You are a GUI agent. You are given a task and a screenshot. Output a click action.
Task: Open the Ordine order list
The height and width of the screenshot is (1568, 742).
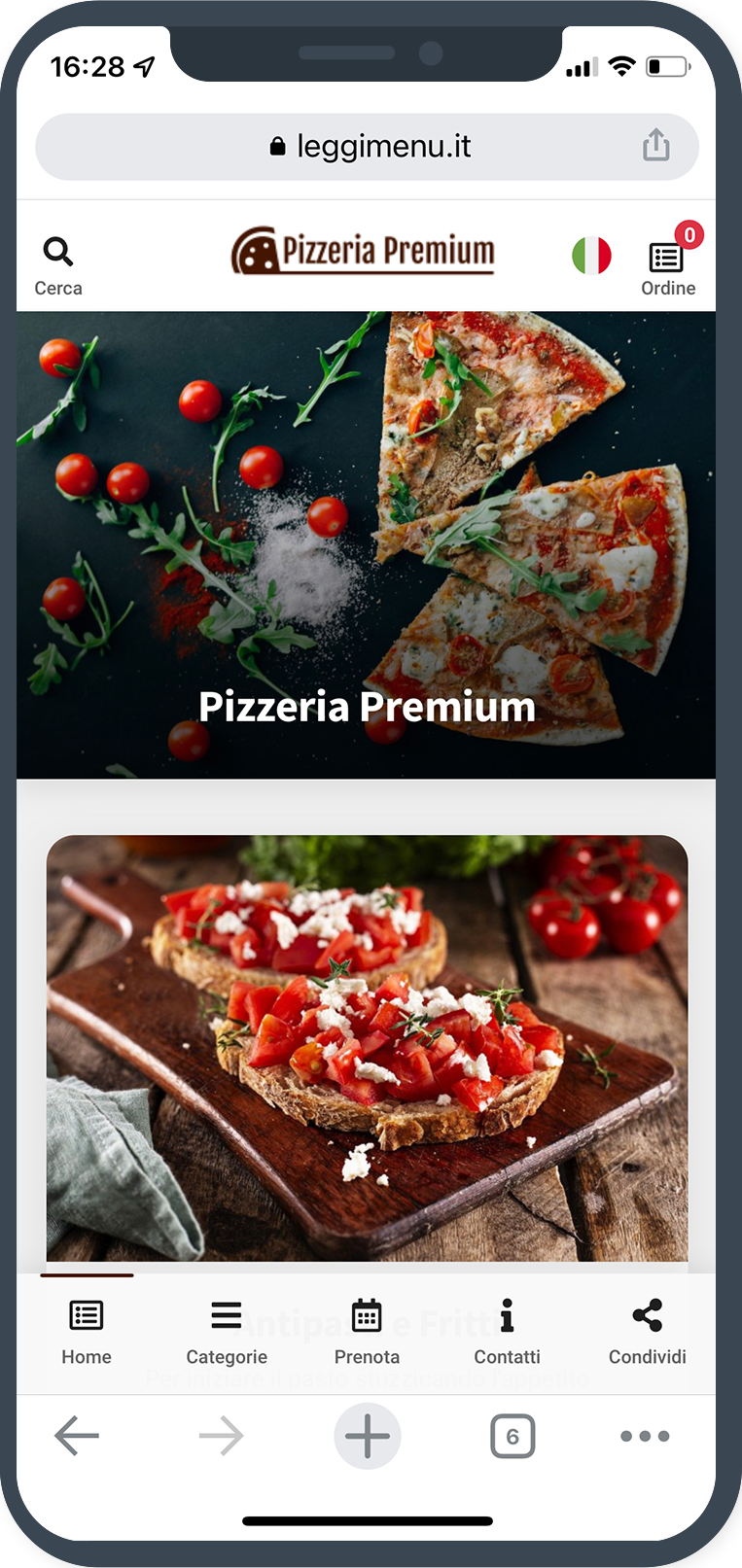tap(667, 259)
